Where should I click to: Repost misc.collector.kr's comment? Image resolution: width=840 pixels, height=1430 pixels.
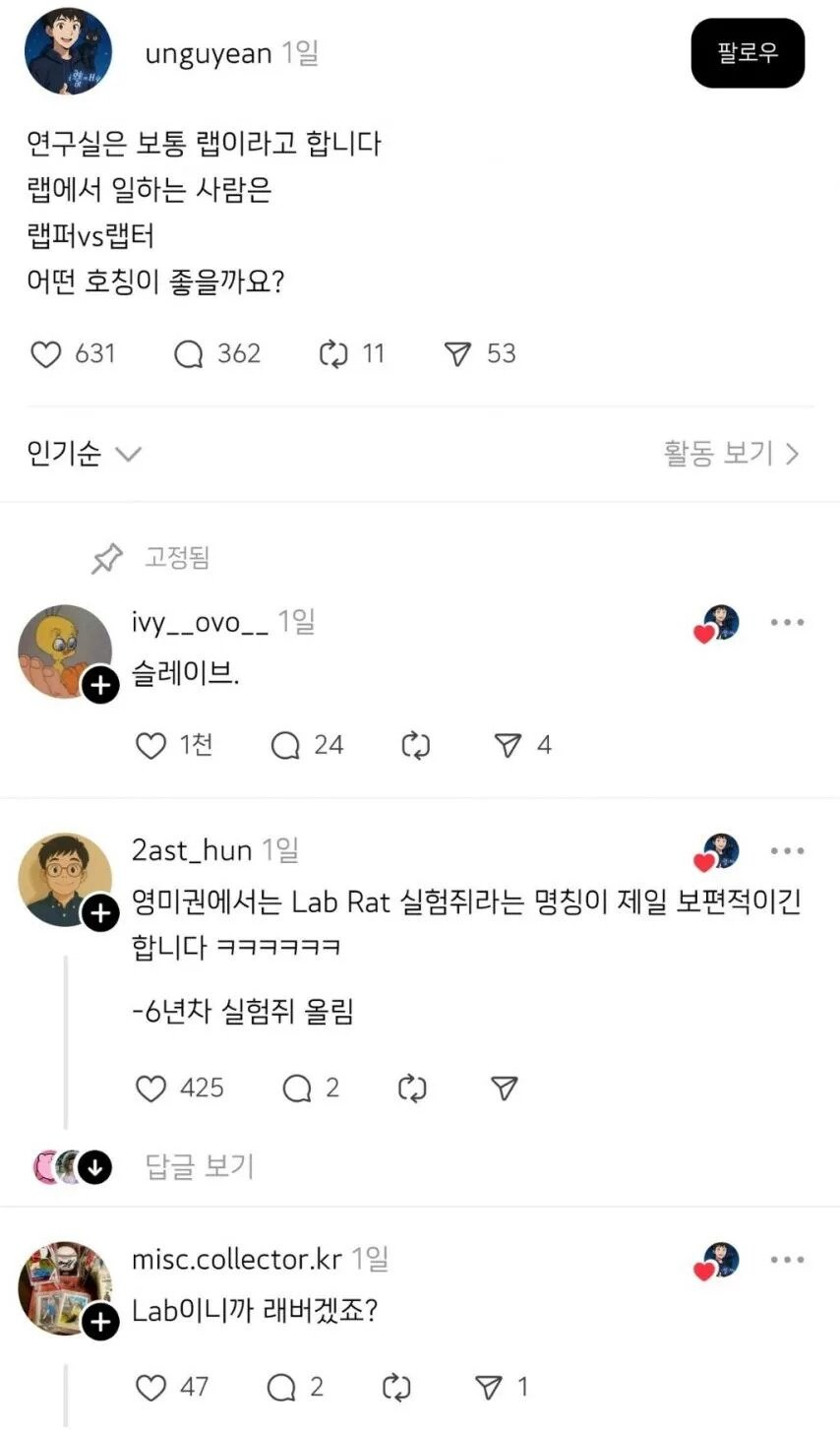[396, 1389]
